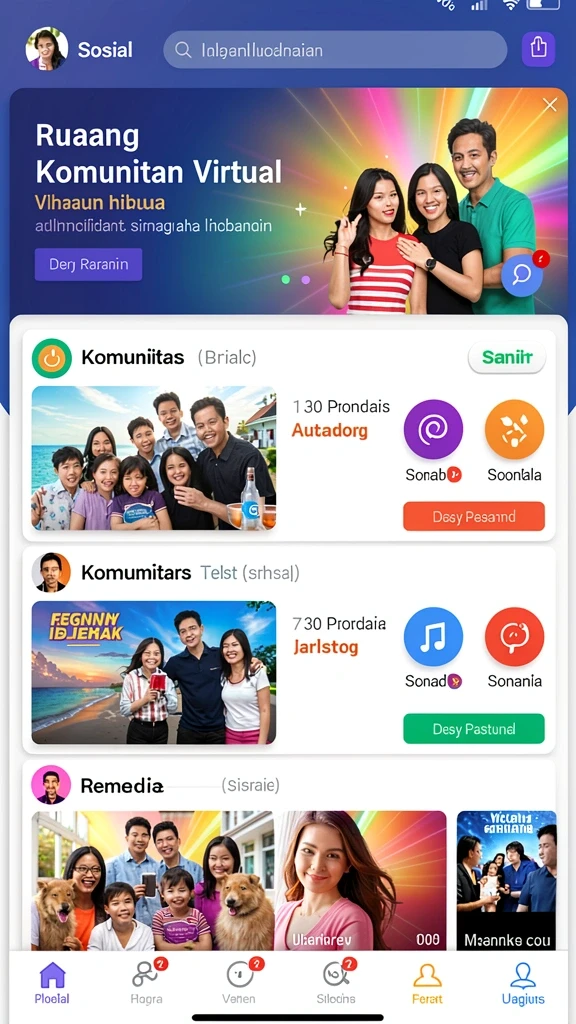This screenshot has height=1024, width=576.
Task: Dismiss the Ruaang Komunitan Virtual banner
Action: (550, 104)
